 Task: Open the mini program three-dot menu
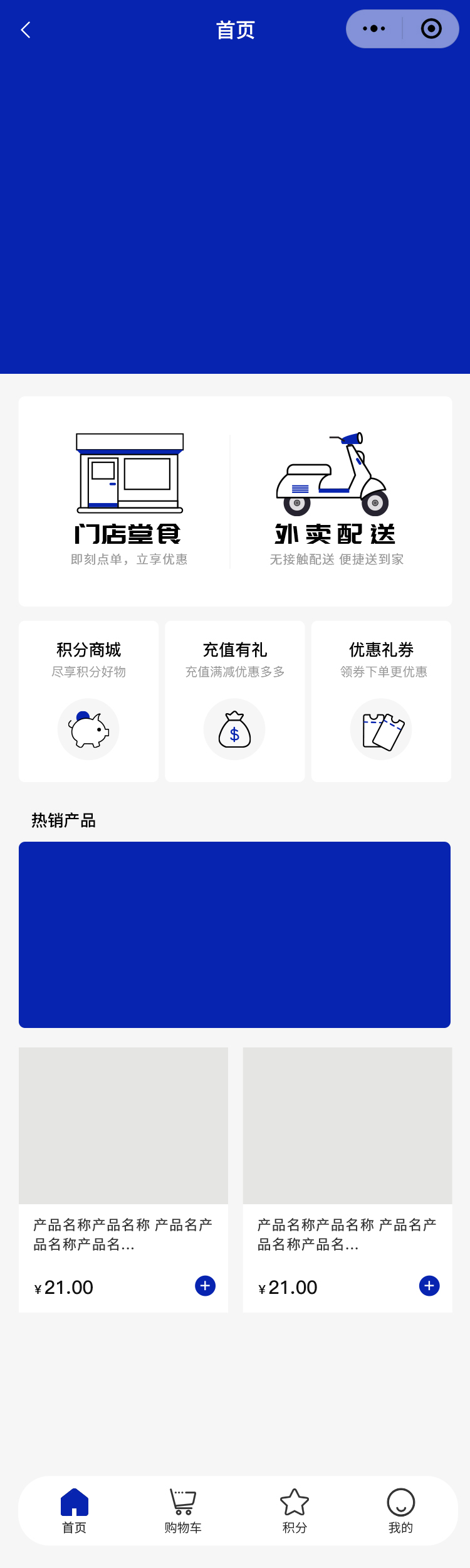tap(374, 29)
